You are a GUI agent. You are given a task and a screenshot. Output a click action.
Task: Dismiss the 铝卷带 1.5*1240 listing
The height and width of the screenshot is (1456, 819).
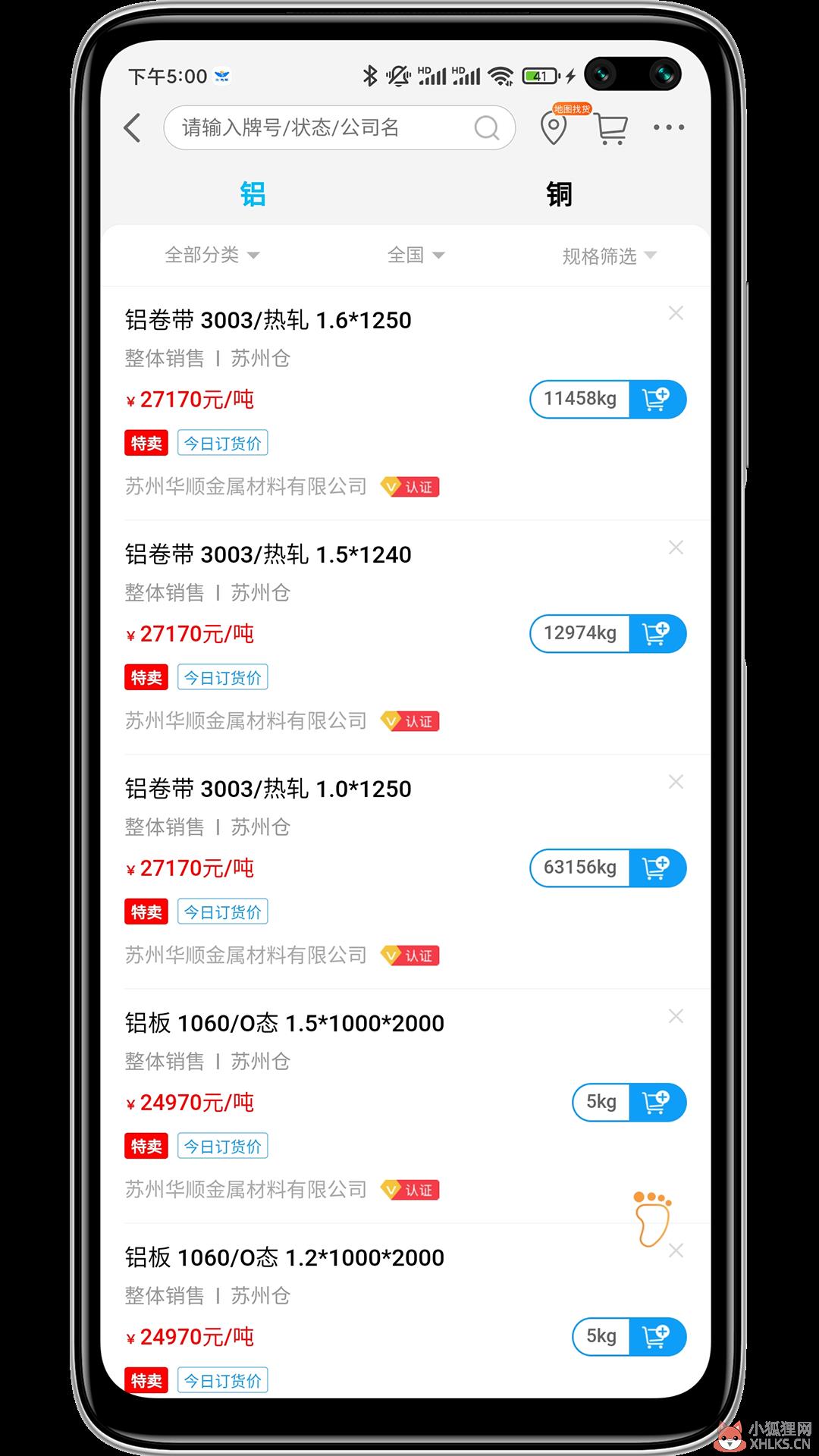coord(676,547)
